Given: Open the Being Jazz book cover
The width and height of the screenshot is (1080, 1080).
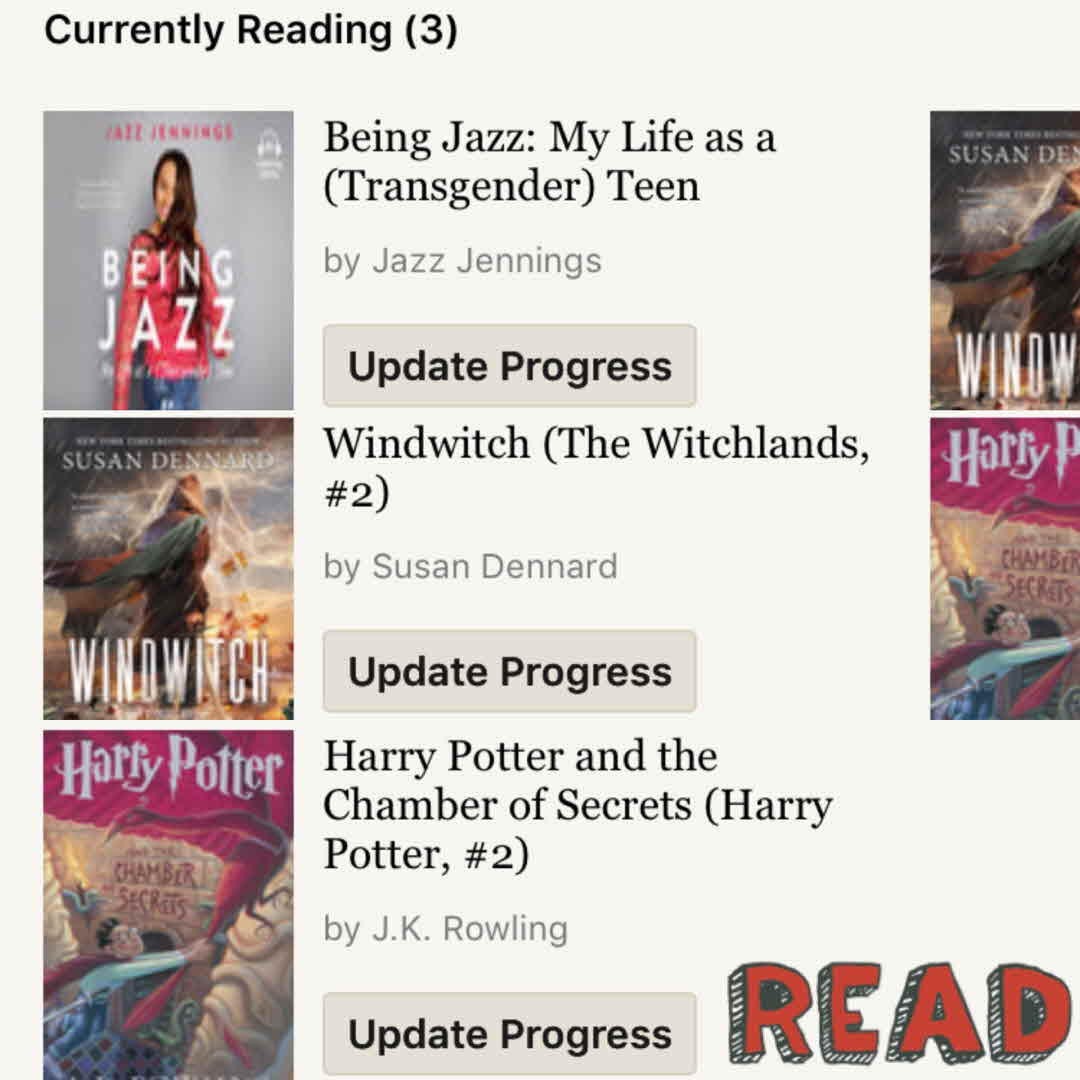Looking at the screenshot, I should coord(168,260).
